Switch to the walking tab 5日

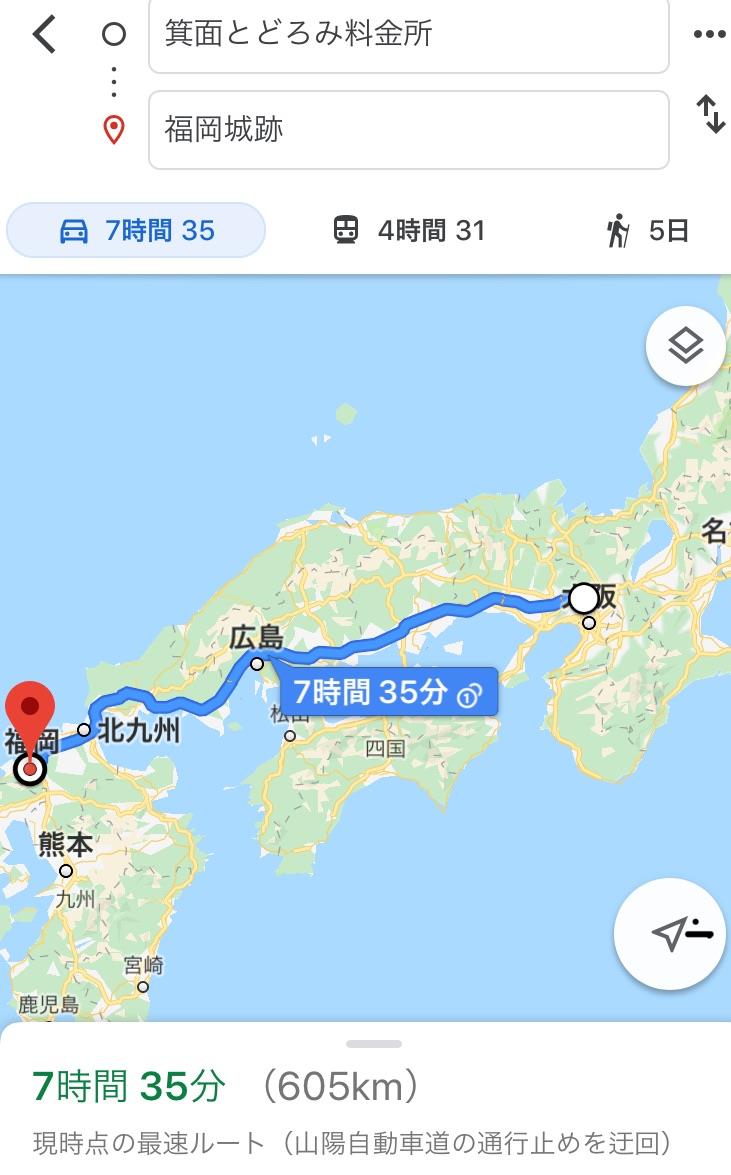[647, 230]
